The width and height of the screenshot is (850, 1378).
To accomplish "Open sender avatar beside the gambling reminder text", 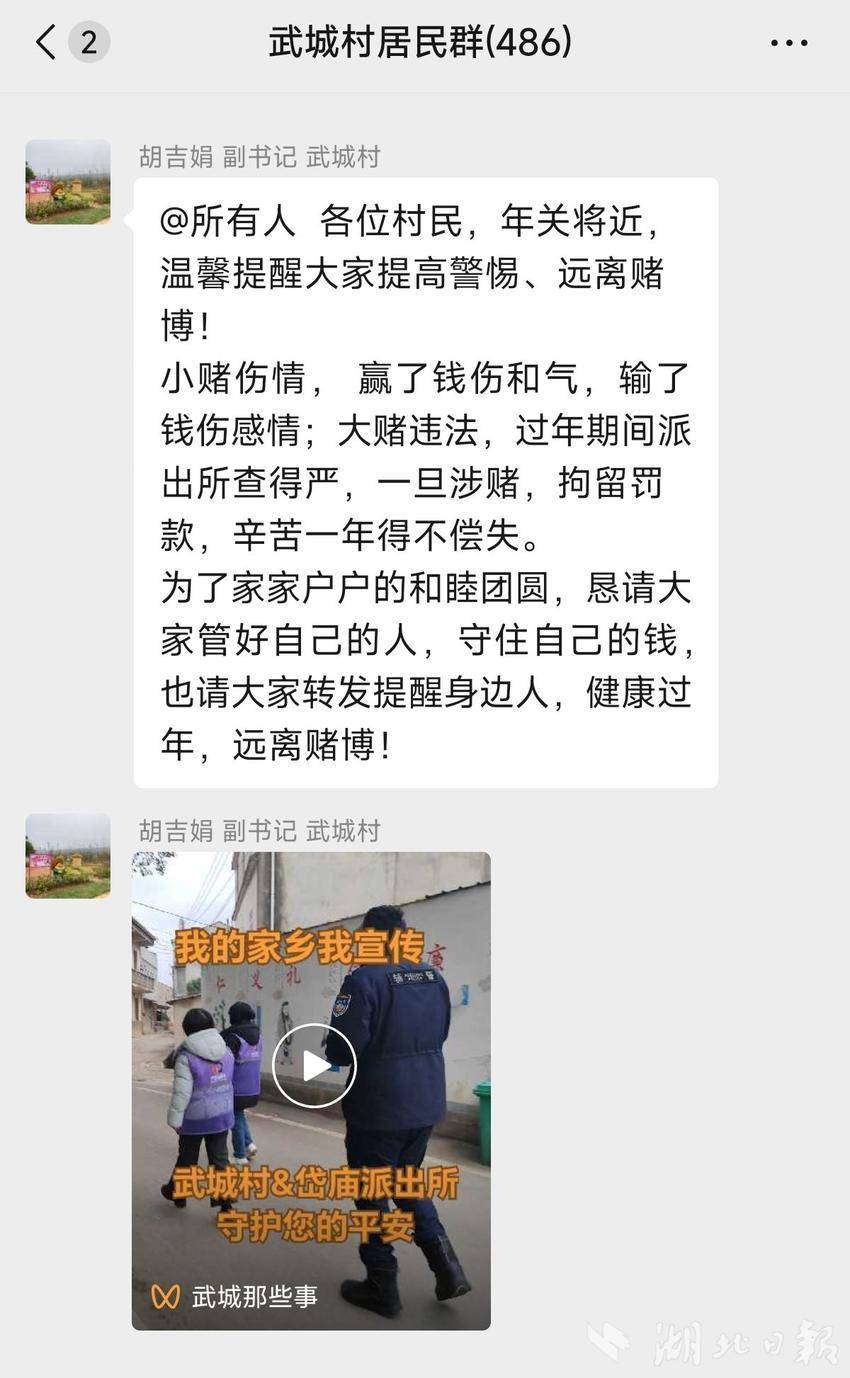I will pos(68,182).
